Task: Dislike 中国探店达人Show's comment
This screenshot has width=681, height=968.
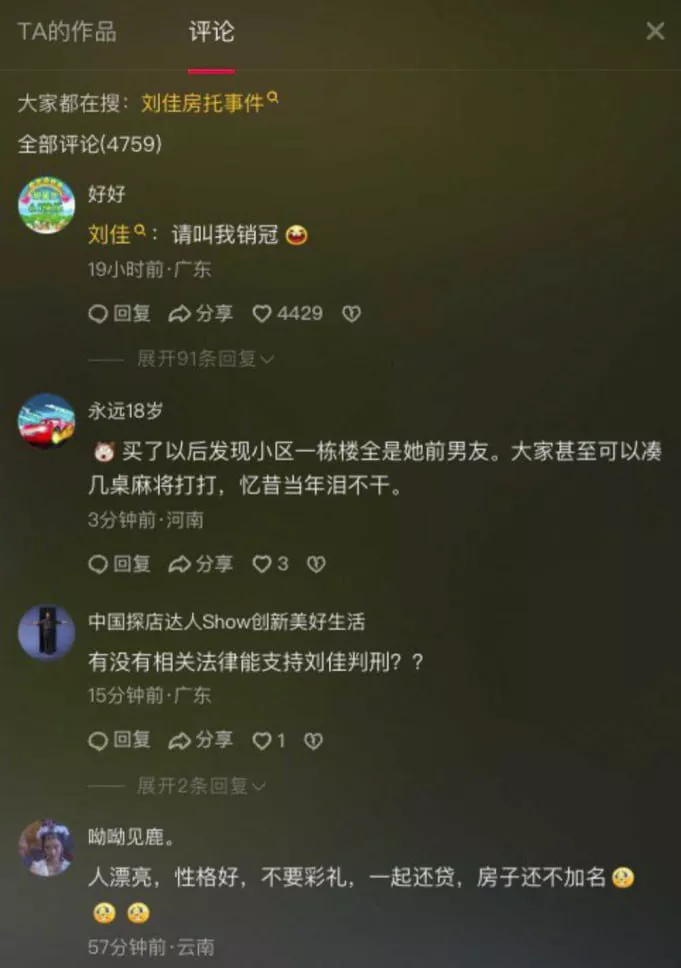Action: (x=313, y=741)
